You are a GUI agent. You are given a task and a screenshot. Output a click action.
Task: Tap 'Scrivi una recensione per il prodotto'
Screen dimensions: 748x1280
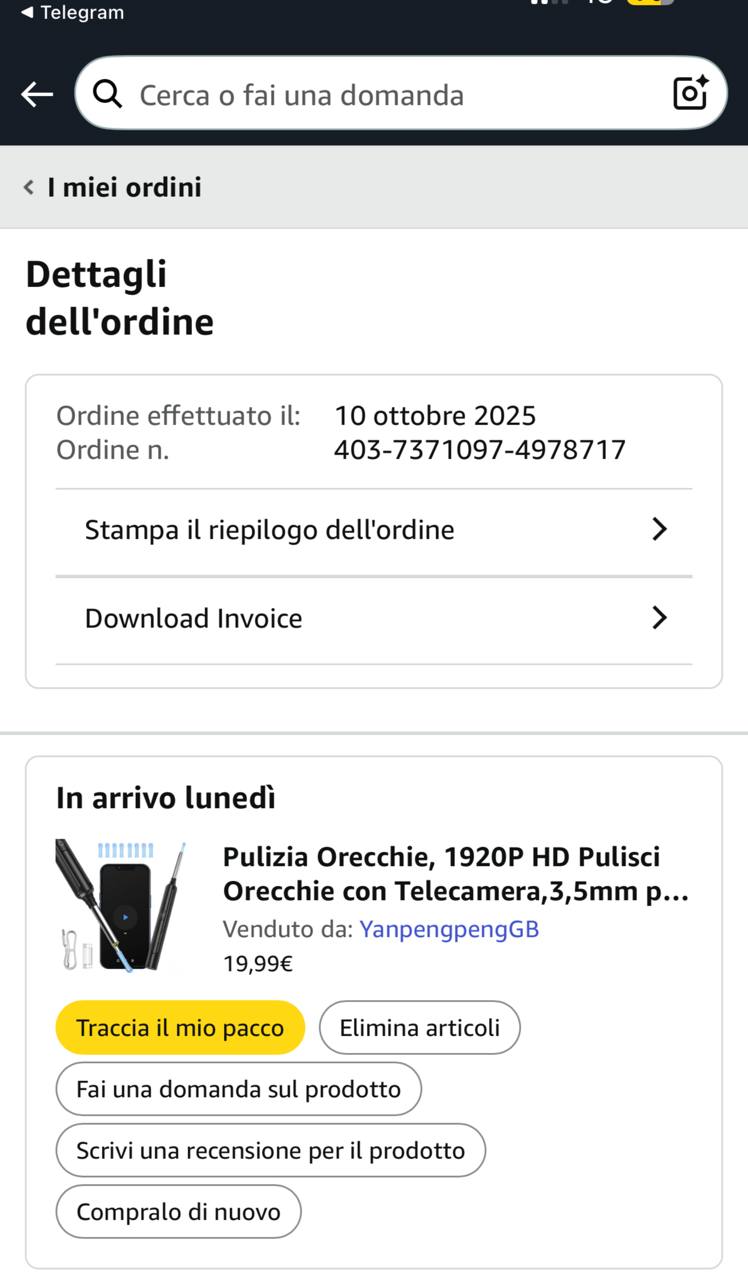(x=270, y=1151)
